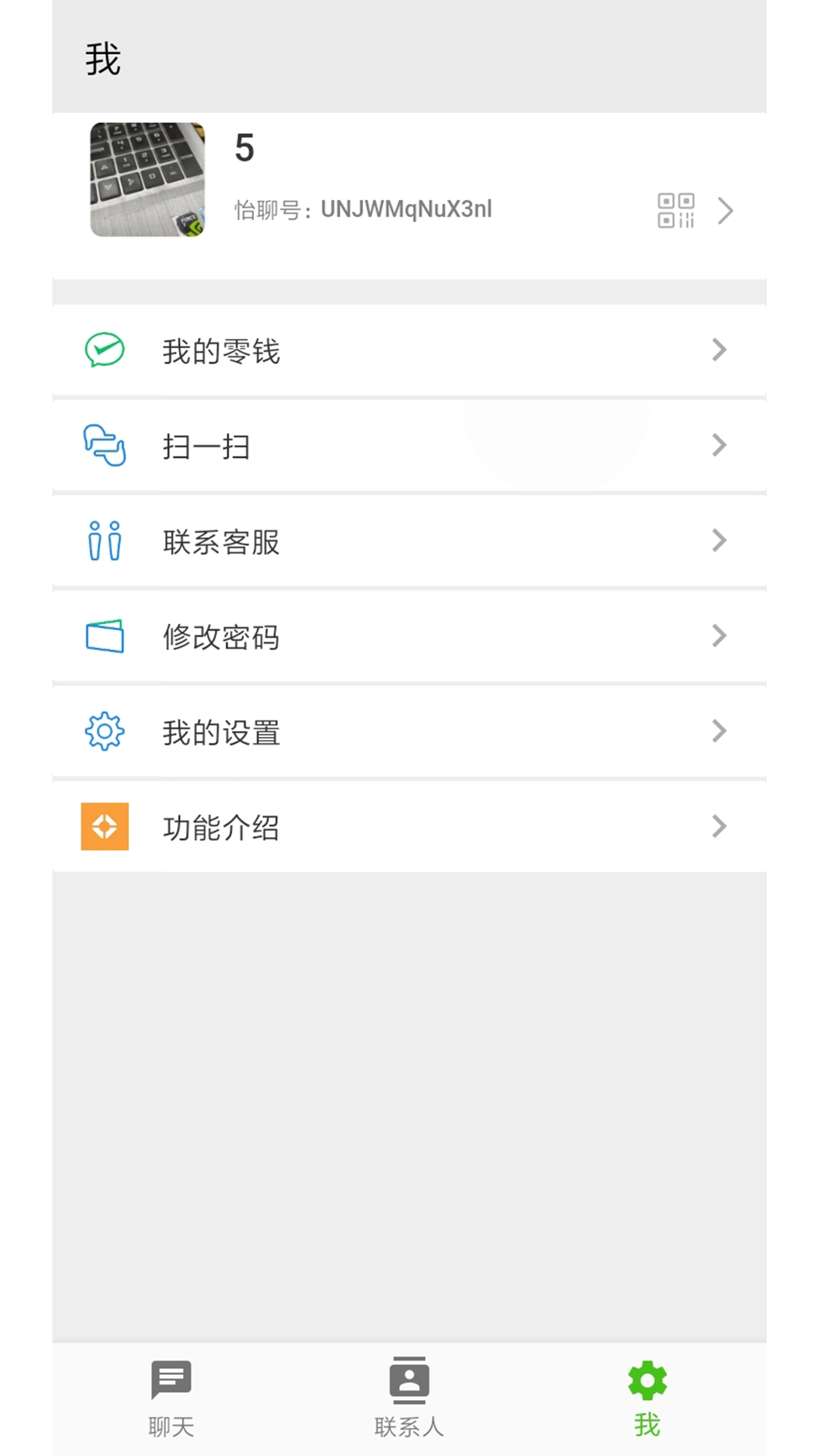Click the username 5 on profile card
The height and width of the screenshot is (1456, 819).
pyautogui.click(x=244, y=149)
